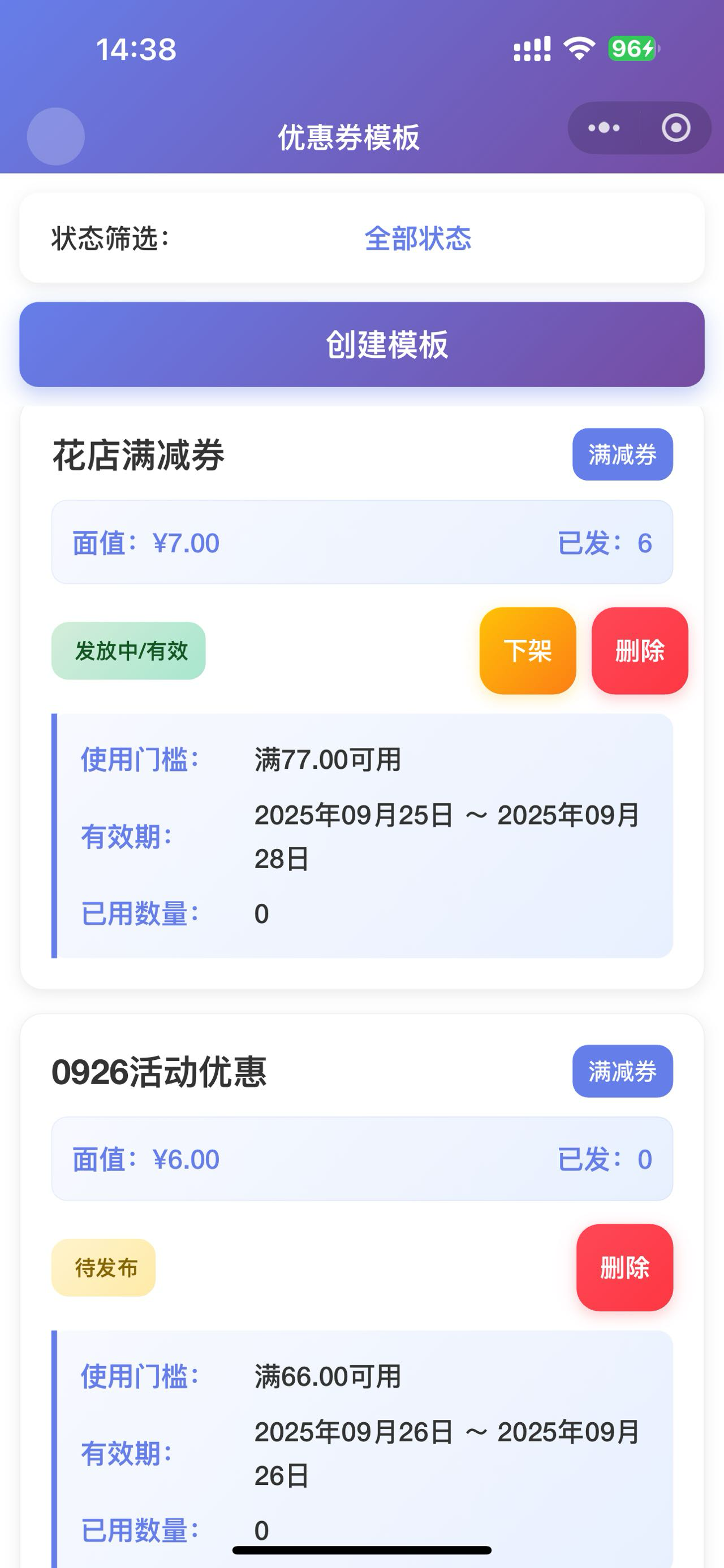Take 花店满减券 off shelf with 下架
The image size is (724, 1568).
point(527,651)
